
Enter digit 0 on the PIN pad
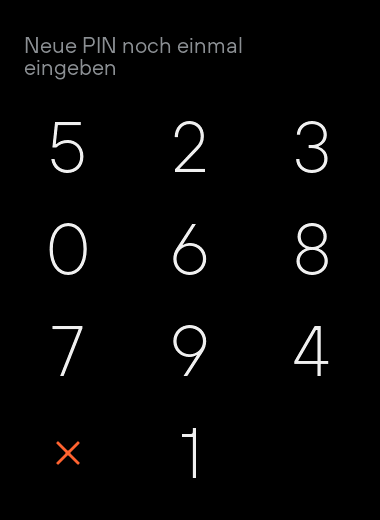68,249
